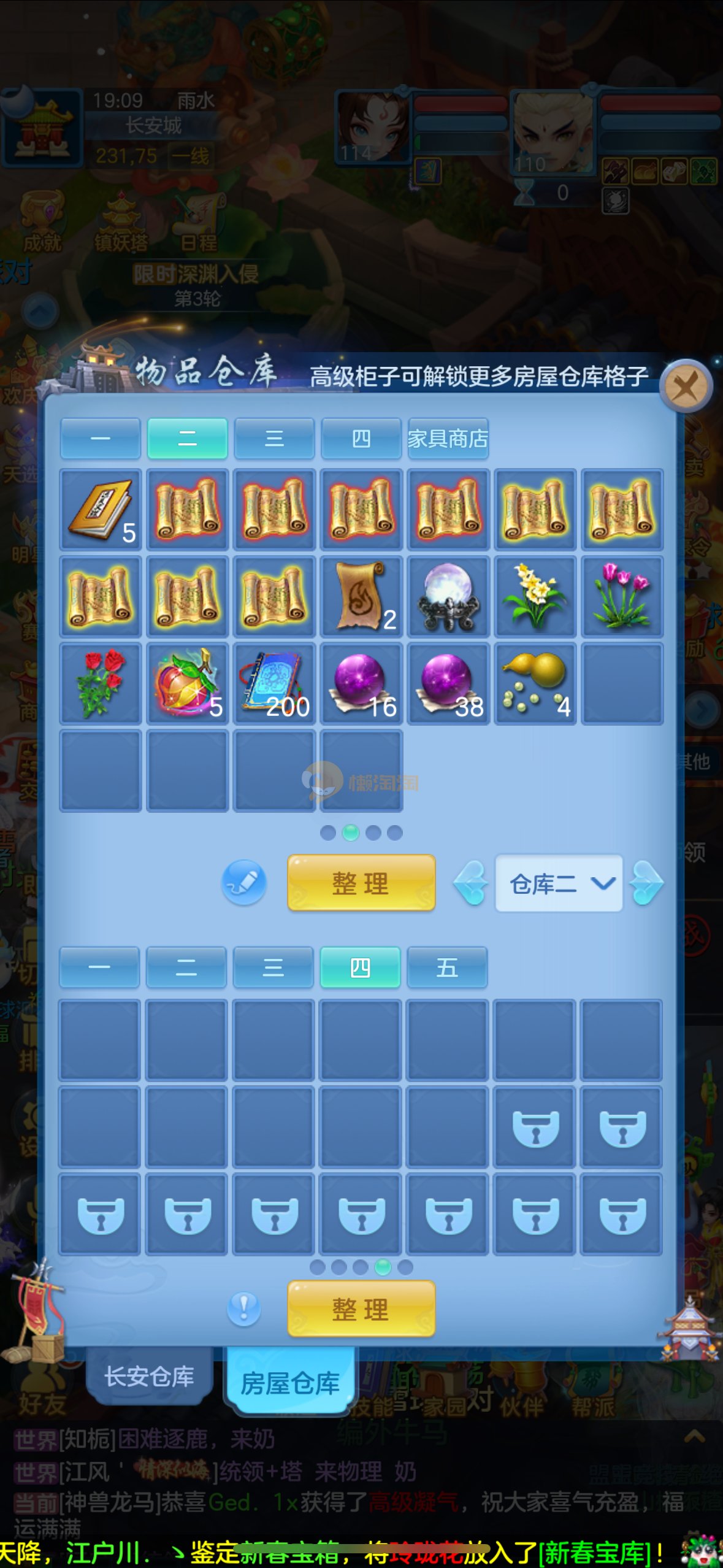
Task: Switch upper warehouse to page 四
Action: click(361, 439)
